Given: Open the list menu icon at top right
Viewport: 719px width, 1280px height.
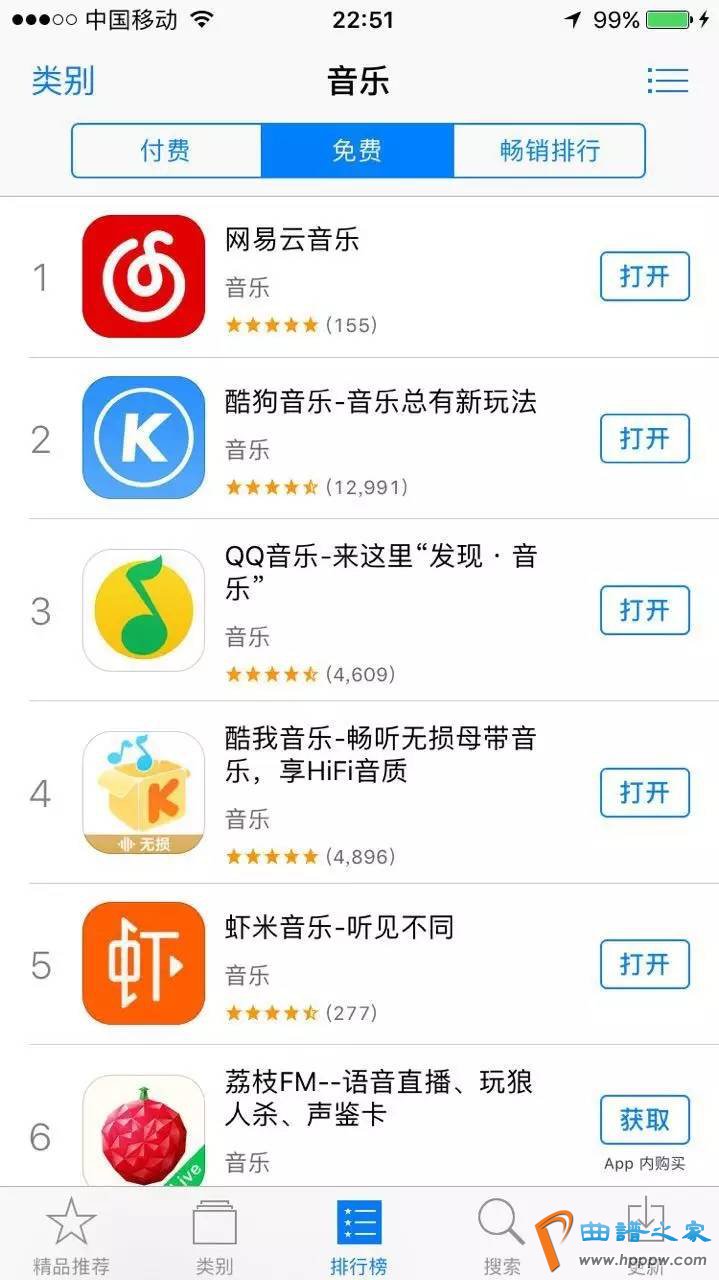Looking at the screenshot, I should [667, 81].
